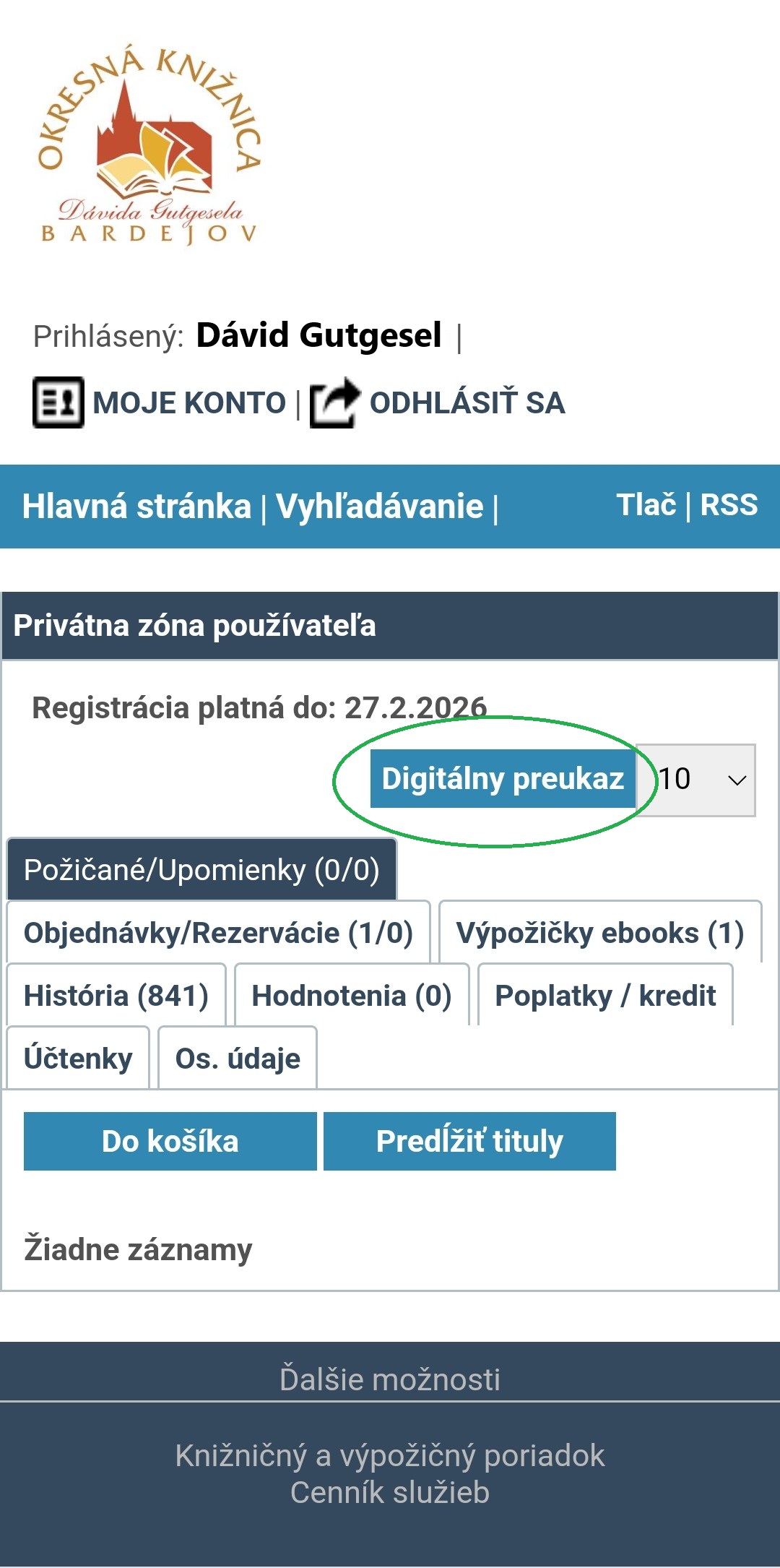Open the RSS feed link
Viewport: 780px width, 1568px height.
(x=729, y=504)
